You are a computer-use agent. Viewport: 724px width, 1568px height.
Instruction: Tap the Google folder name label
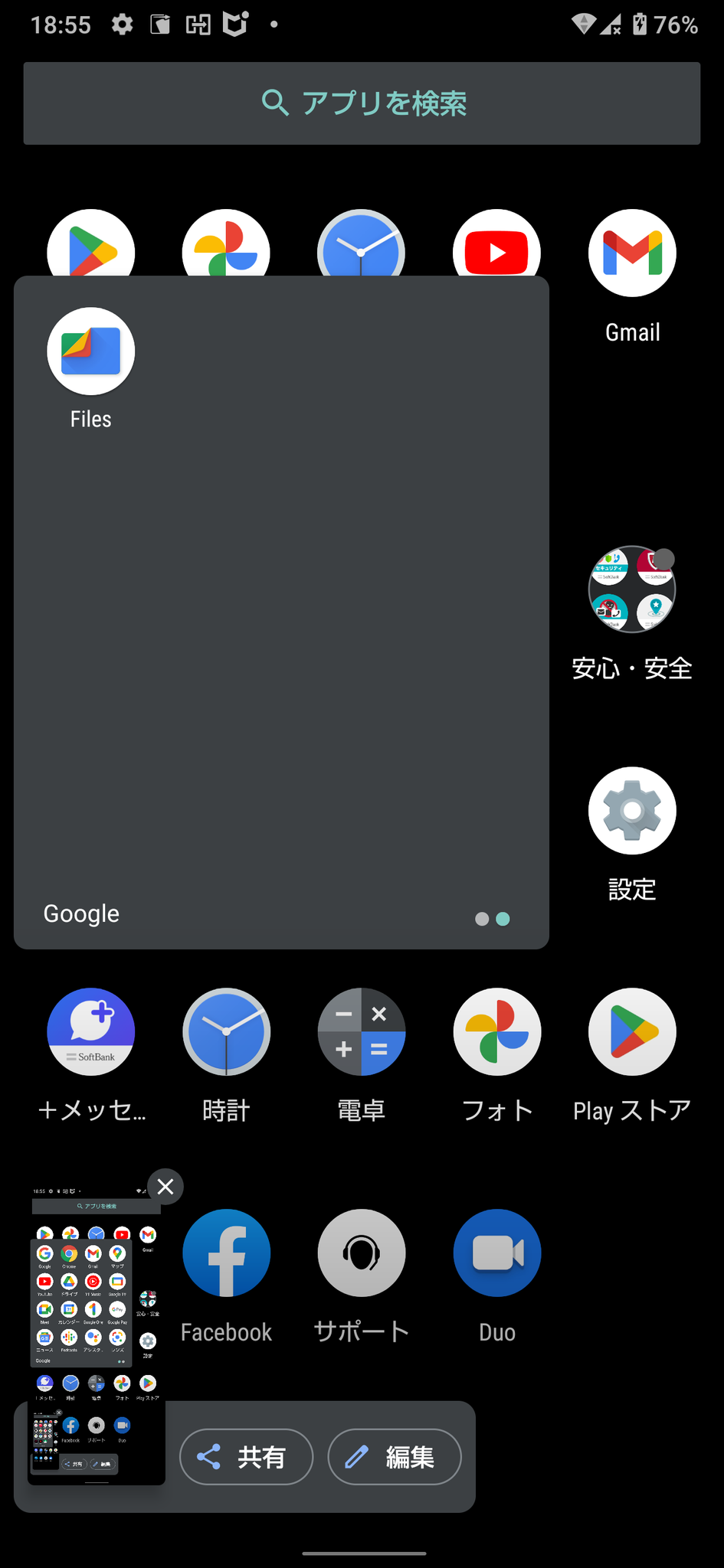point(80,913)
